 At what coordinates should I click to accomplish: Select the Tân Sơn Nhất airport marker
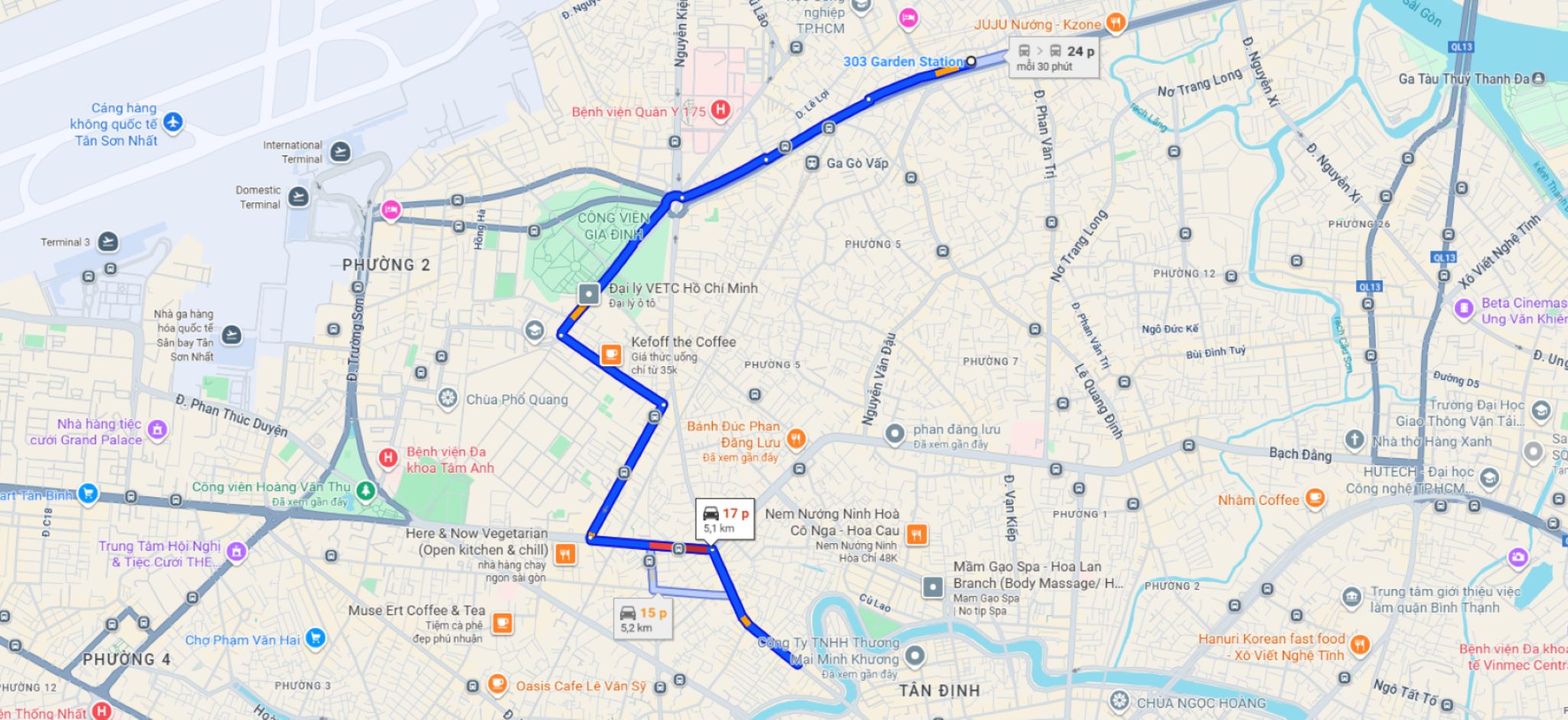(x=174, y=122)
